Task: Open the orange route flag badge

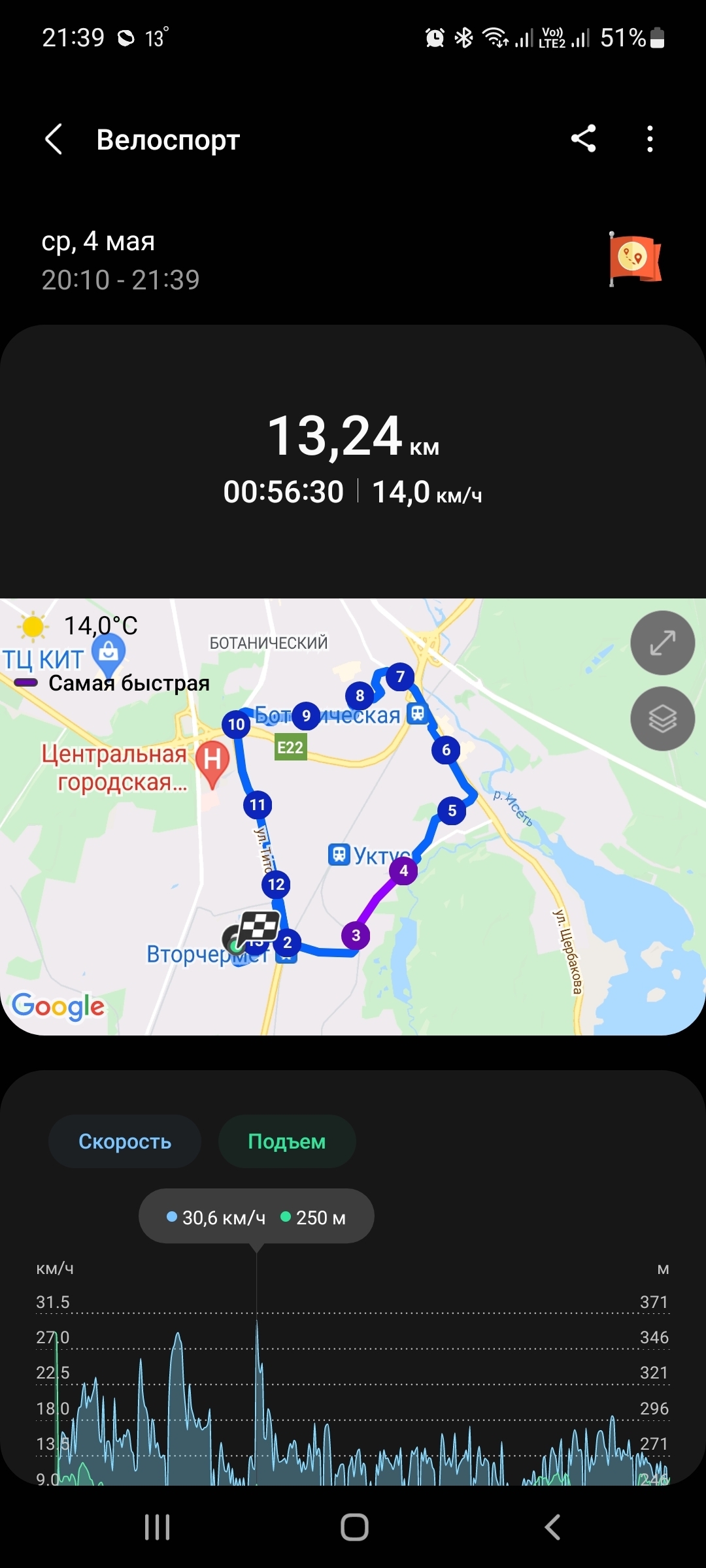Action: (633, 258)
